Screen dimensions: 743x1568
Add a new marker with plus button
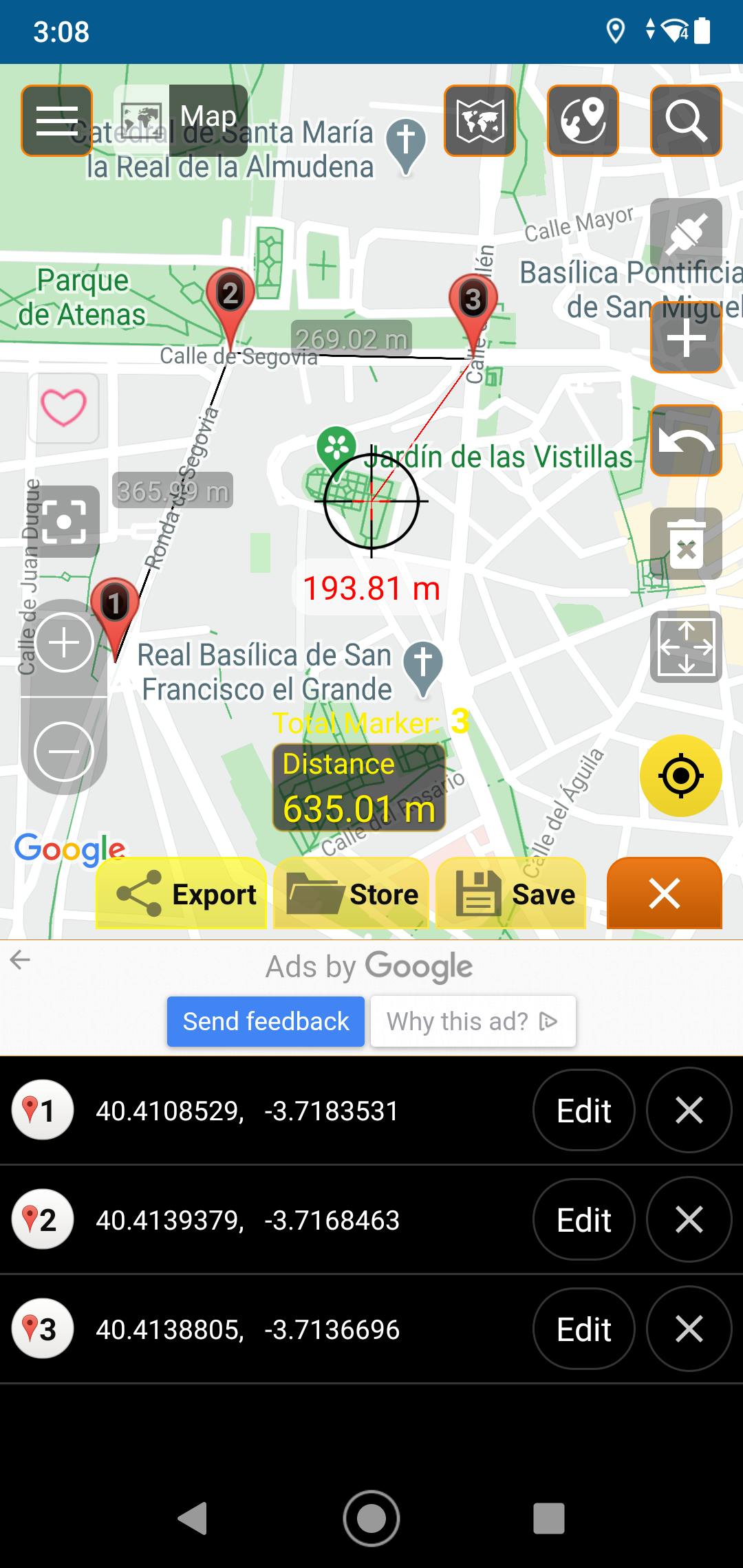[x=686, y=338]
